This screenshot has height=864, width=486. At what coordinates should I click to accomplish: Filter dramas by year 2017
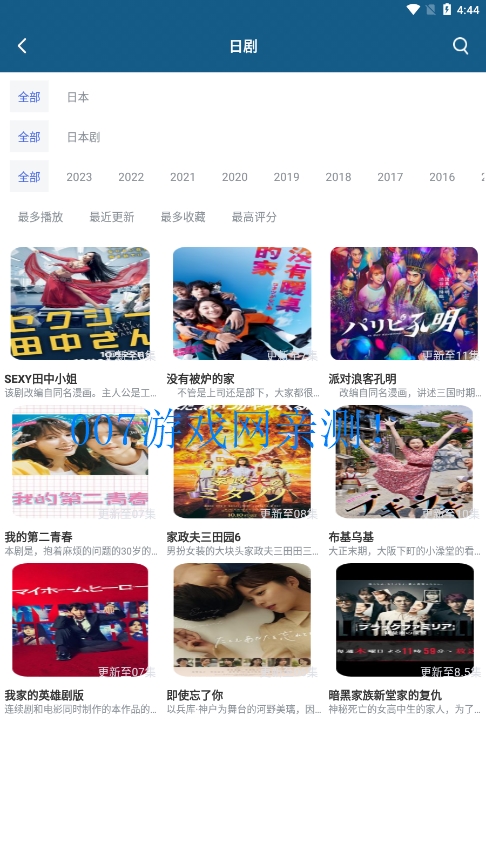(390, 177)
